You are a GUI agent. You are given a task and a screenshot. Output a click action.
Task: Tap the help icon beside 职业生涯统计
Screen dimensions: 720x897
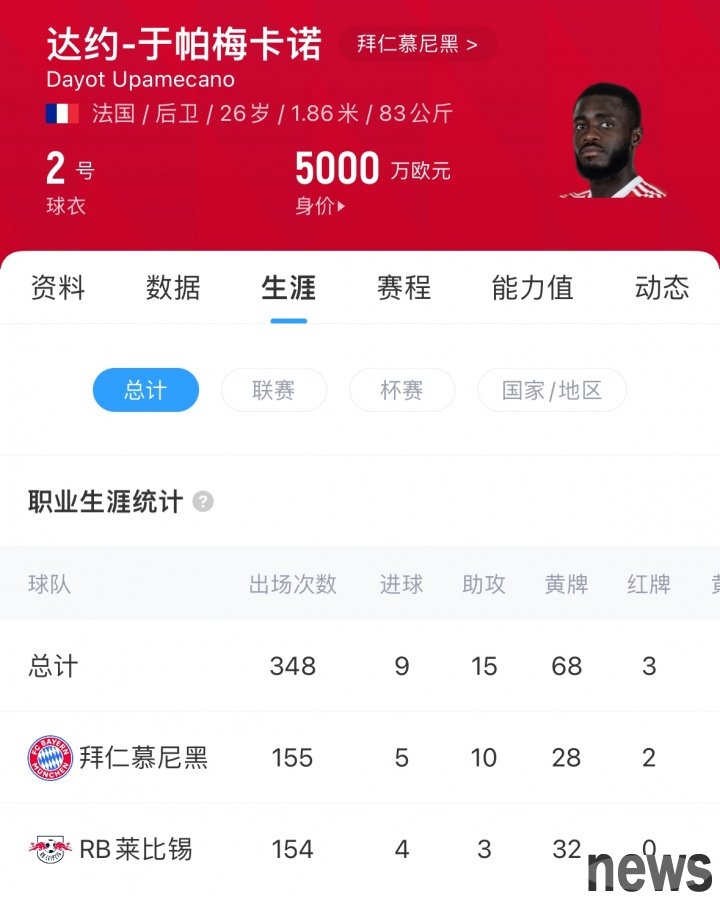click(203, 501)
